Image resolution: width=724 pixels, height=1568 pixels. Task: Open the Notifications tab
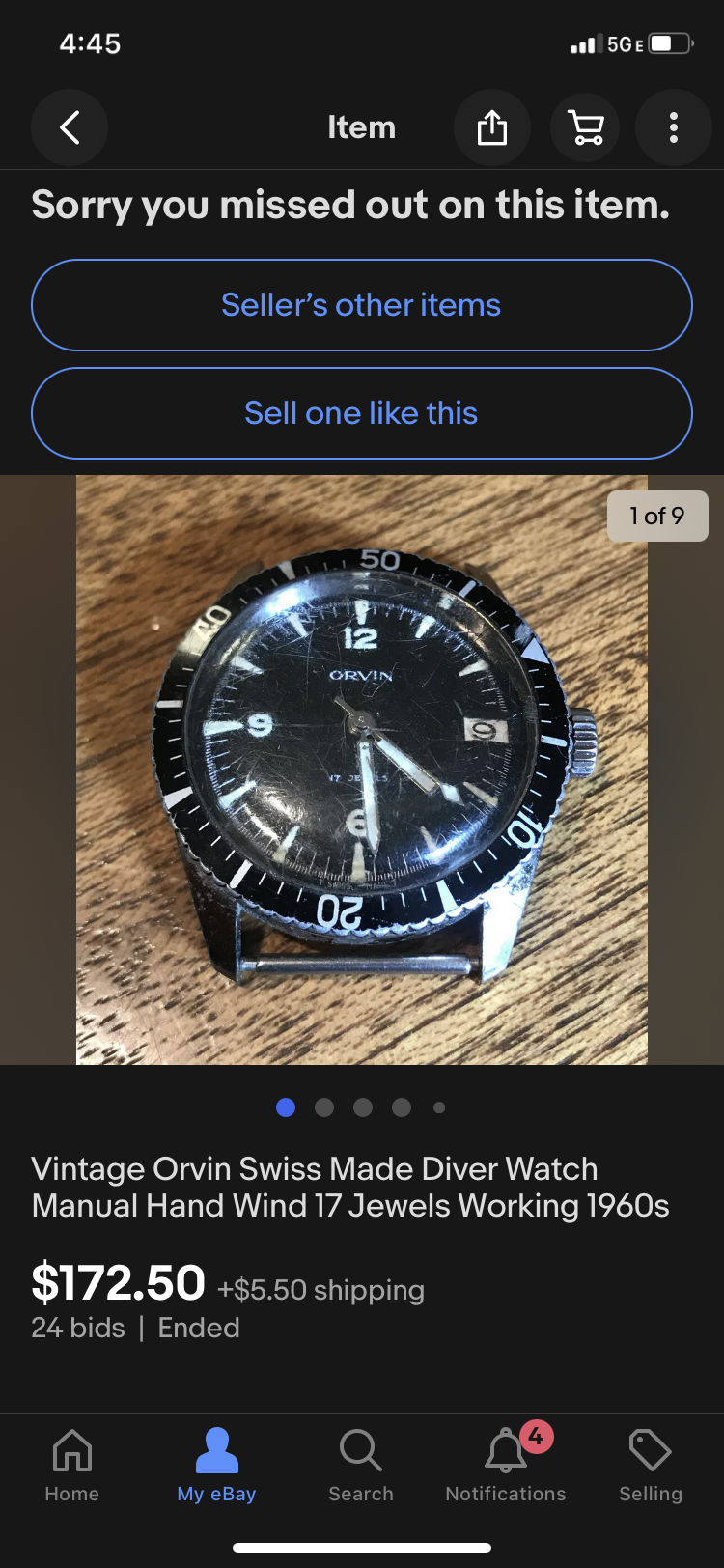coord(506,1465)
